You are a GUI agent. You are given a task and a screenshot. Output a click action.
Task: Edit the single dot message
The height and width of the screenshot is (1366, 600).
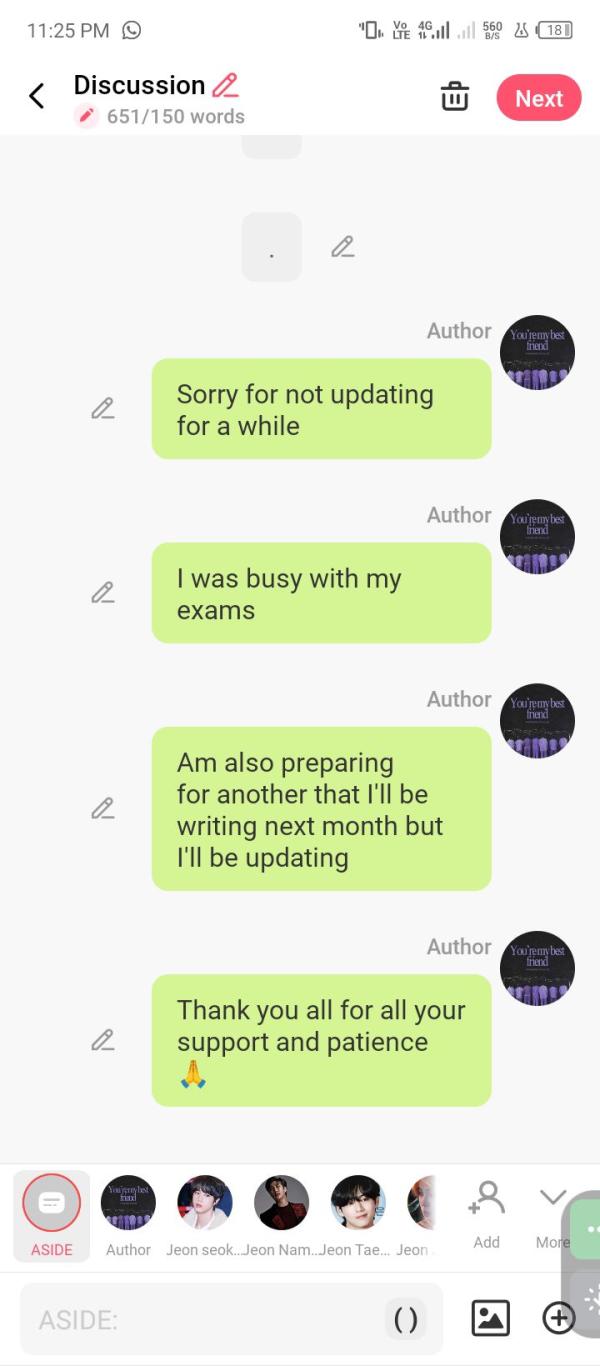(343, 247)
